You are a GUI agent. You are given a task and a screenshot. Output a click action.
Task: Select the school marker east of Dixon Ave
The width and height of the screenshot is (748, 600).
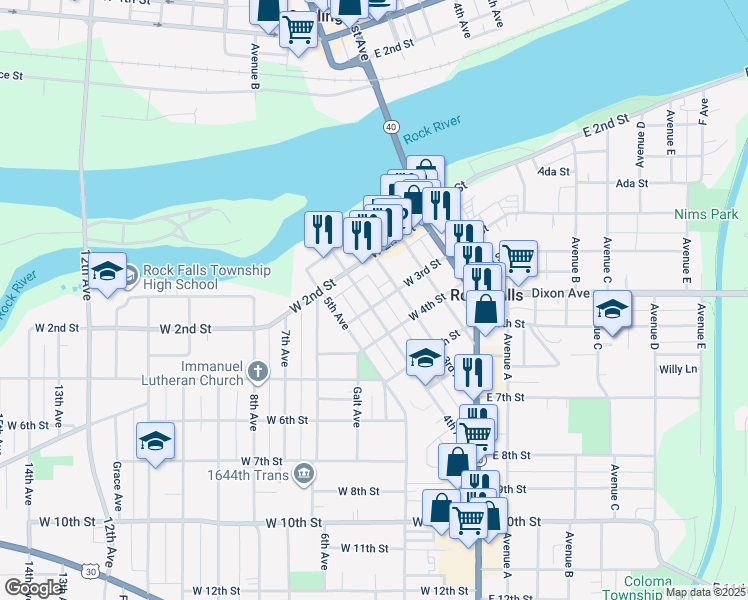[x=613, y=308]
